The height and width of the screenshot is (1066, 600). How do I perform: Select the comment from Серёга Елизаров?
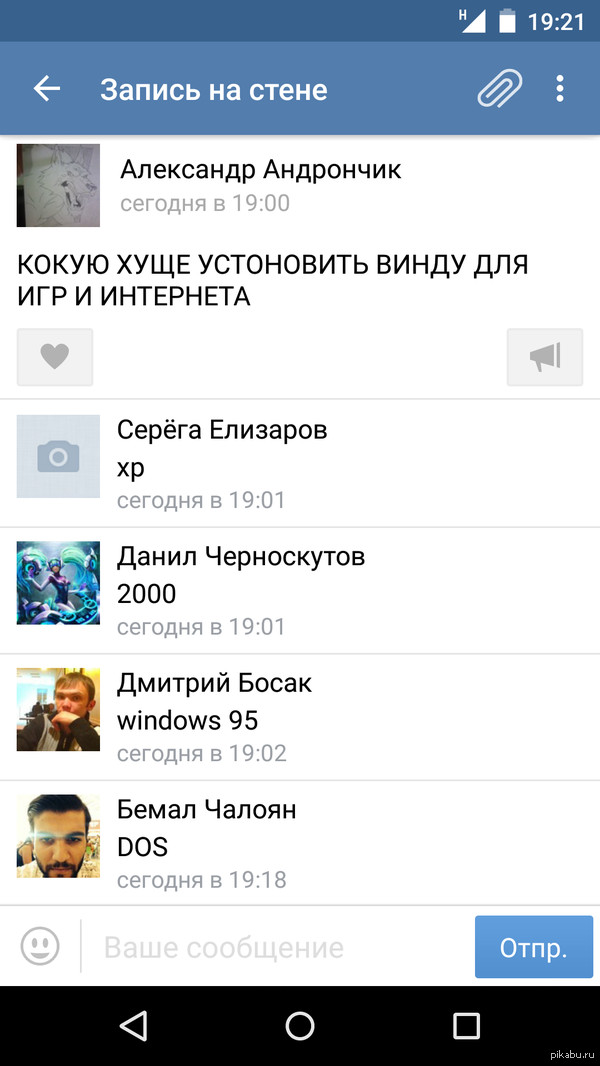[x=300, y=463]
